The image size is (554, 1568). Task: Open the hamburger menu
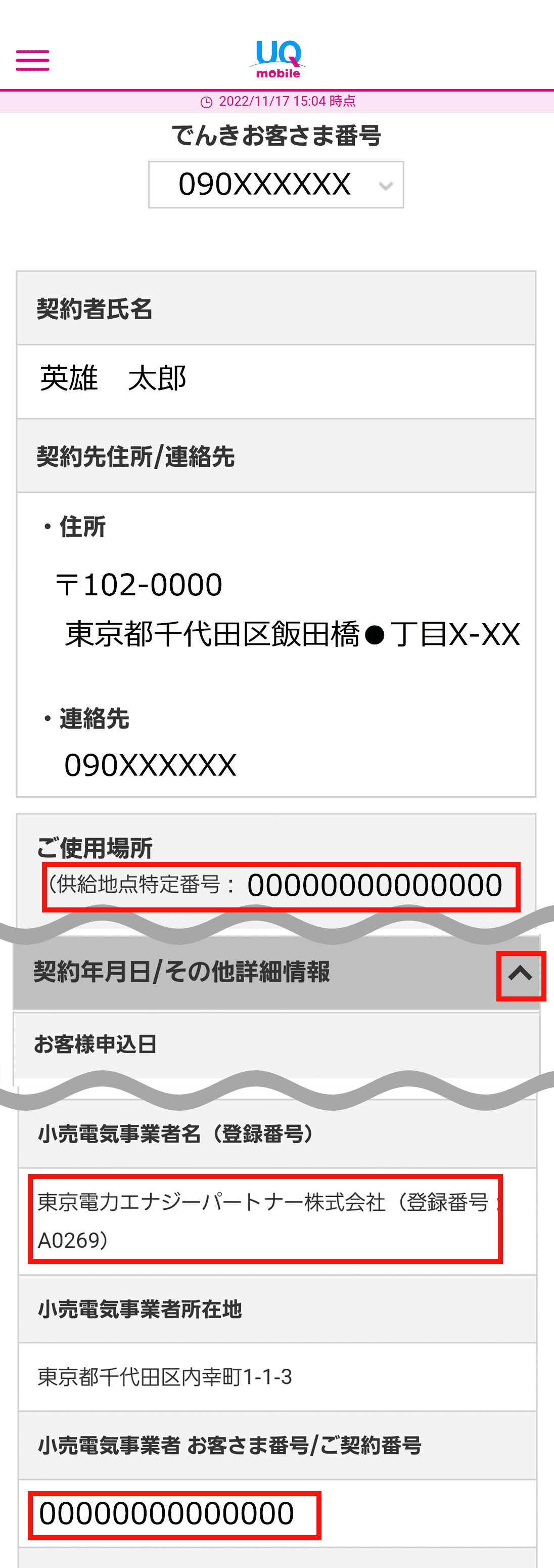tap(32, 60)
